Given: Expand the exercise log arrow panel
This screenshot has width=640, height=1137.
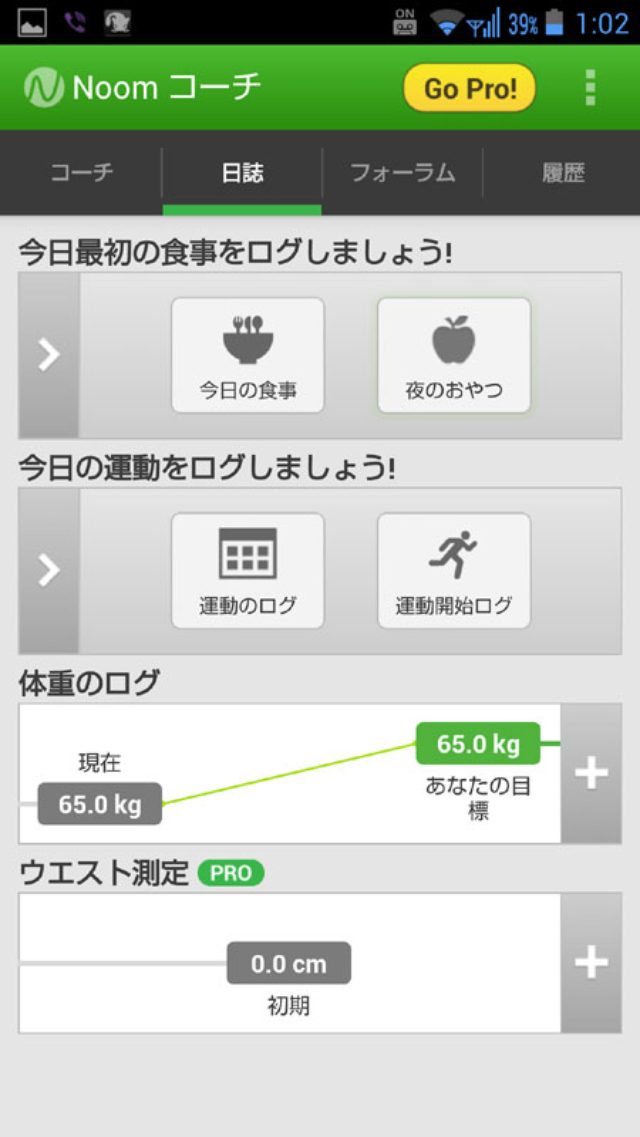Looking at the screenshot, I should (49, 570).
